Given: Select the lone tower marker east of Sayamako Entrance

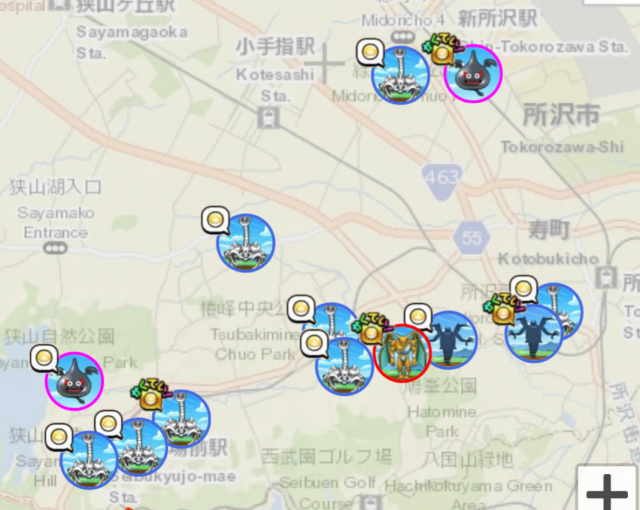Looking at the screenshot, I should [246, 243].
